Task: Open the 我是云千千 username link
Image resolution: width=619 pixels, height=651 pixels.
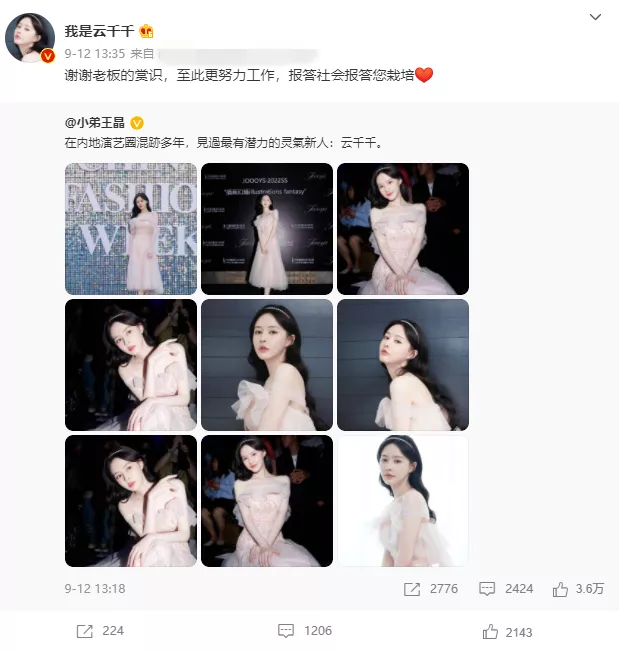Action: [99, 30]
